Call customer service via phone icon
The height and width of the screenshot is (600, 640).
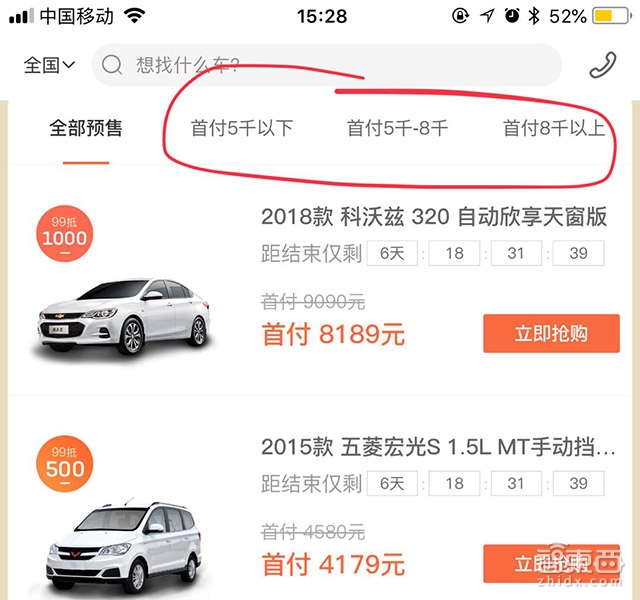[603, 66]
